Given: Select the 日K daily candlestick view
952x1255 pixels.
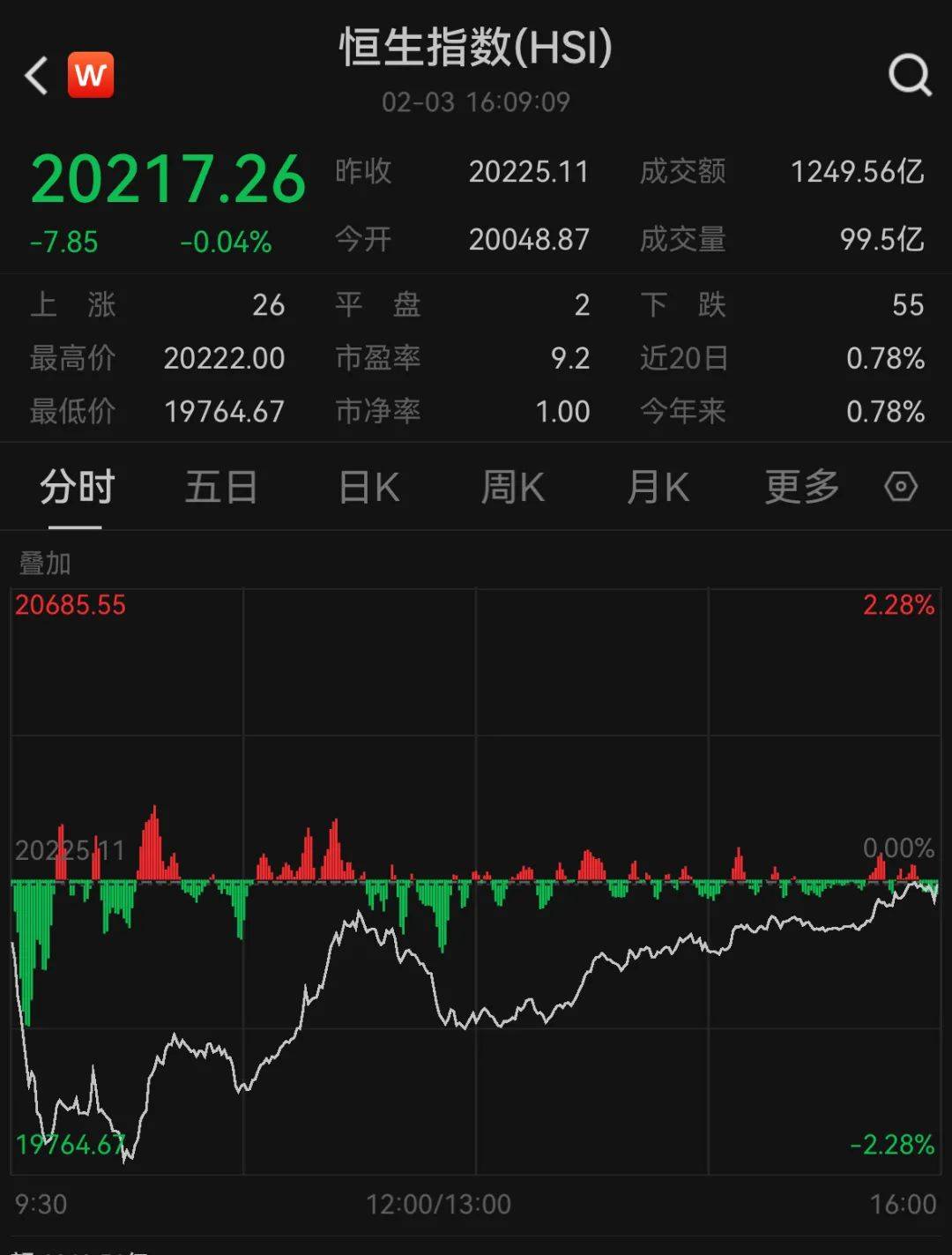Looking at the screenshot, I should (368, 486).
